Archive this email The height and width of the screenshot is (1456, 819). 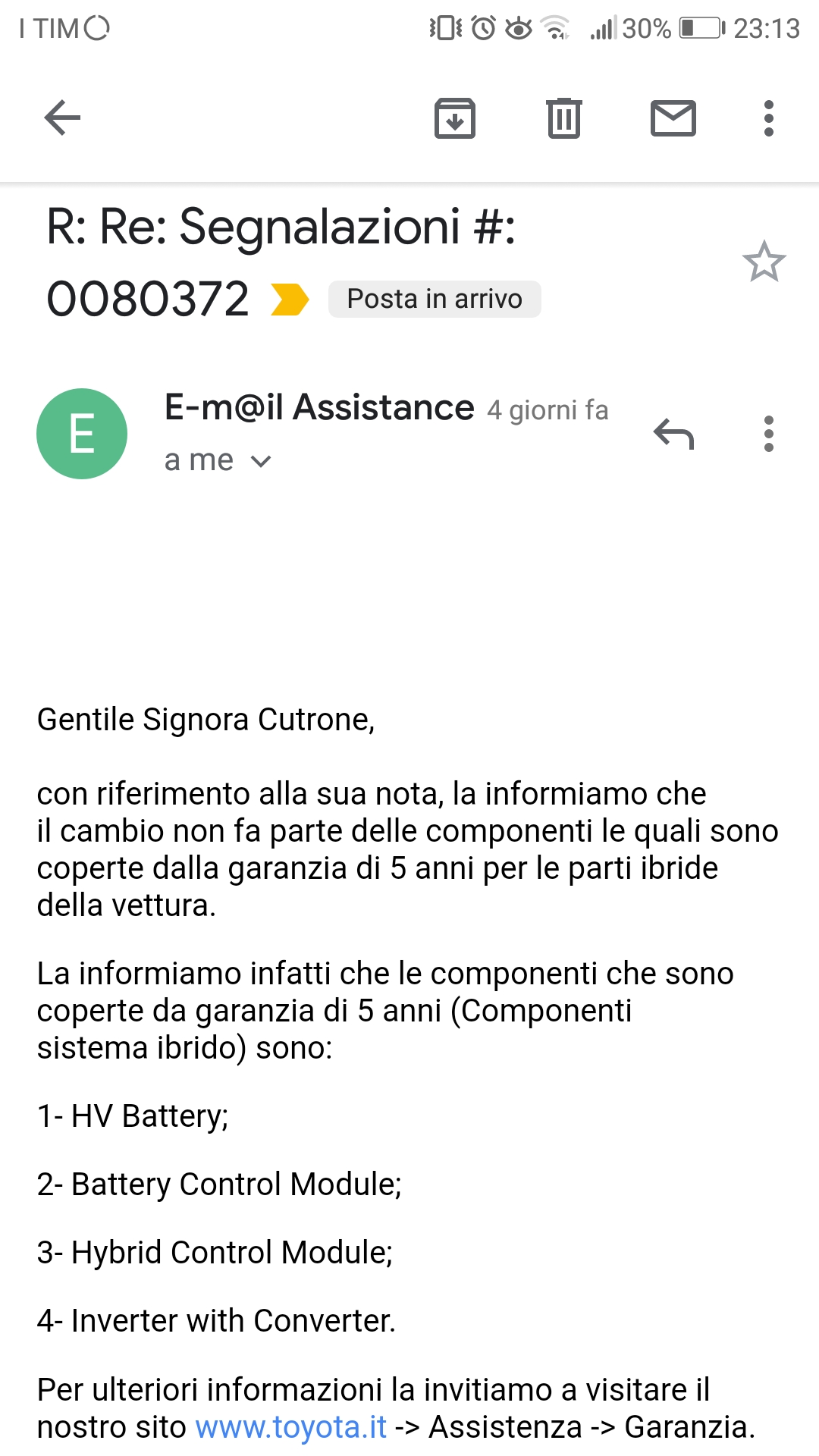coord(455,118)
